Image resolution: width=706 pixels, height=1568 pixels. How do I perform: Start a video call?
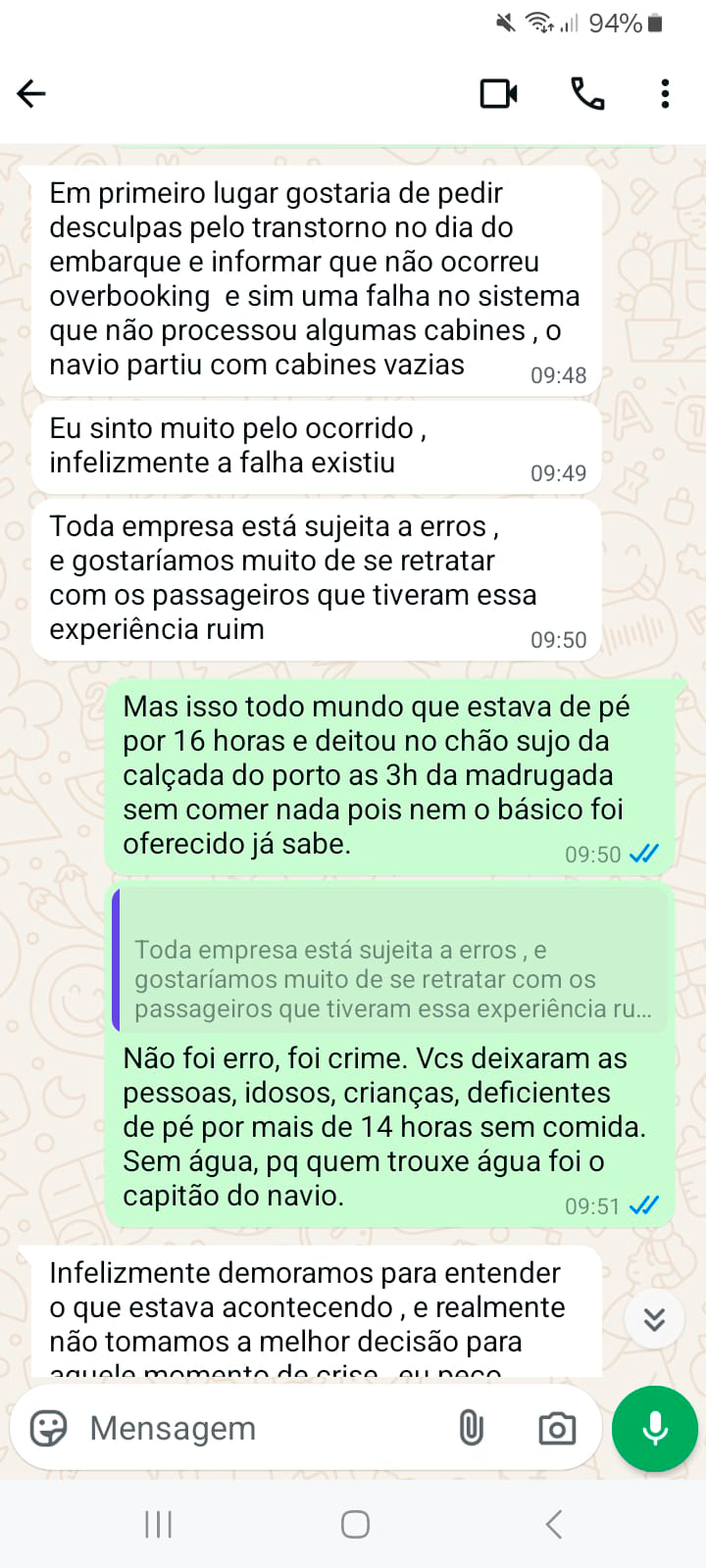click(499, 93)
